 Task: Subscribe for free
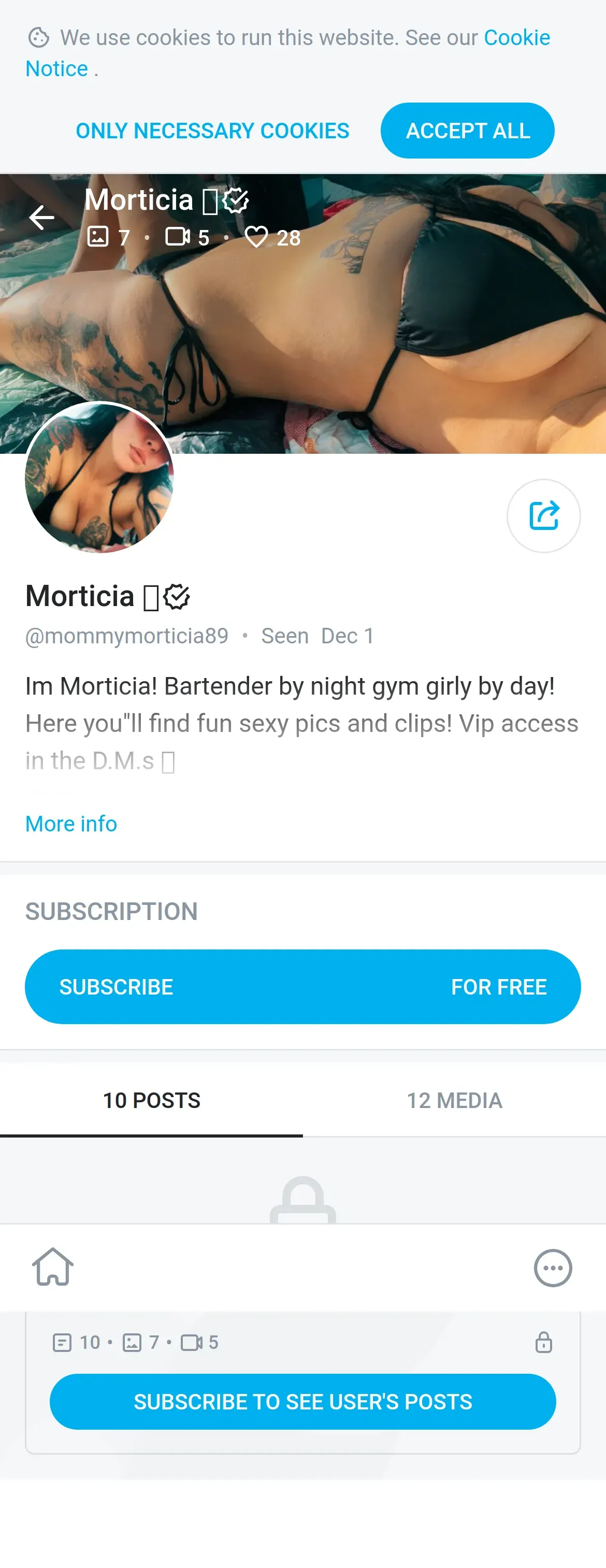[x=302, y=986]
